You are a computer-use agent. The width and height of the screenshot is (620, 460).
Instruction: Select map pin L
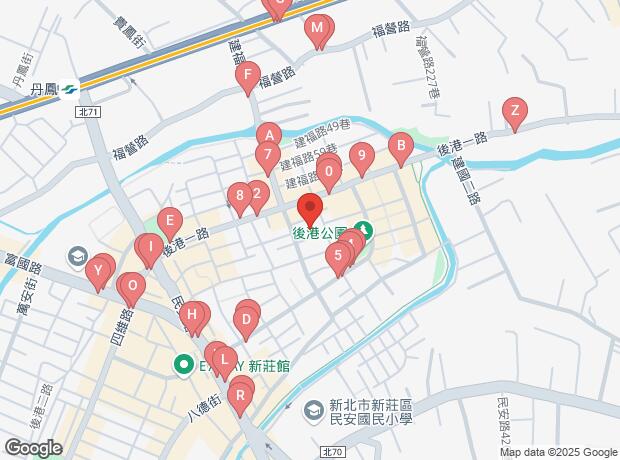224,358
